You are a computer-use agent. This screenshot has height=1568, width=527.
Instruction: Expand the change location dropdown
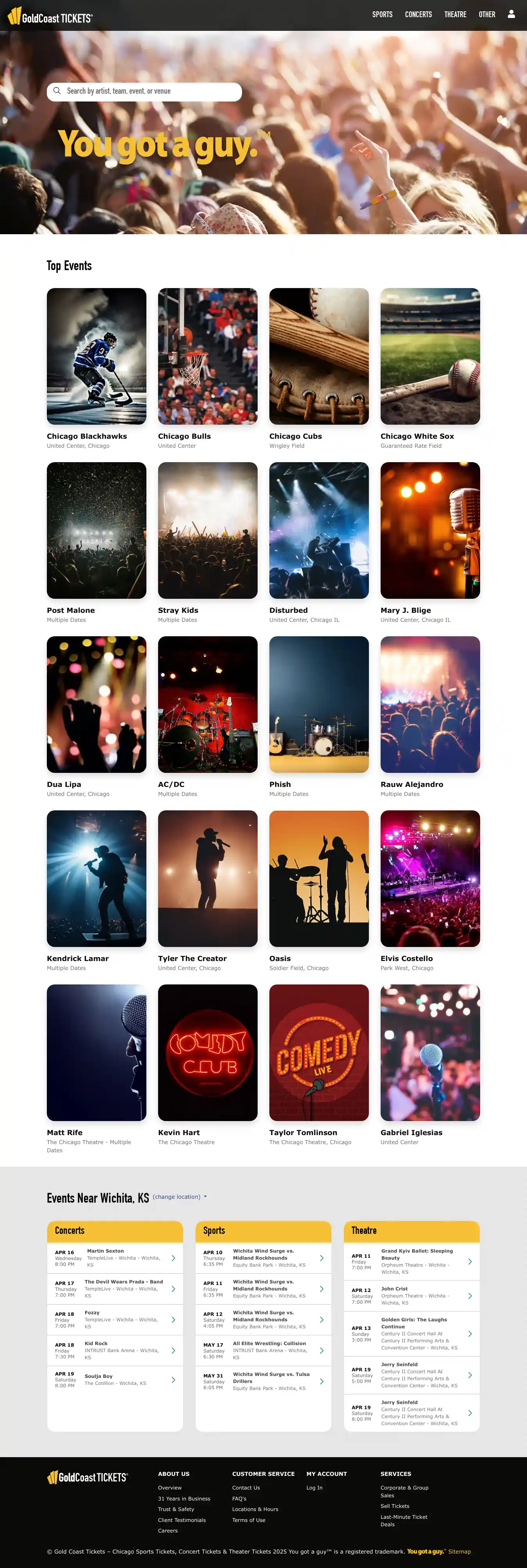[180, 1197]
